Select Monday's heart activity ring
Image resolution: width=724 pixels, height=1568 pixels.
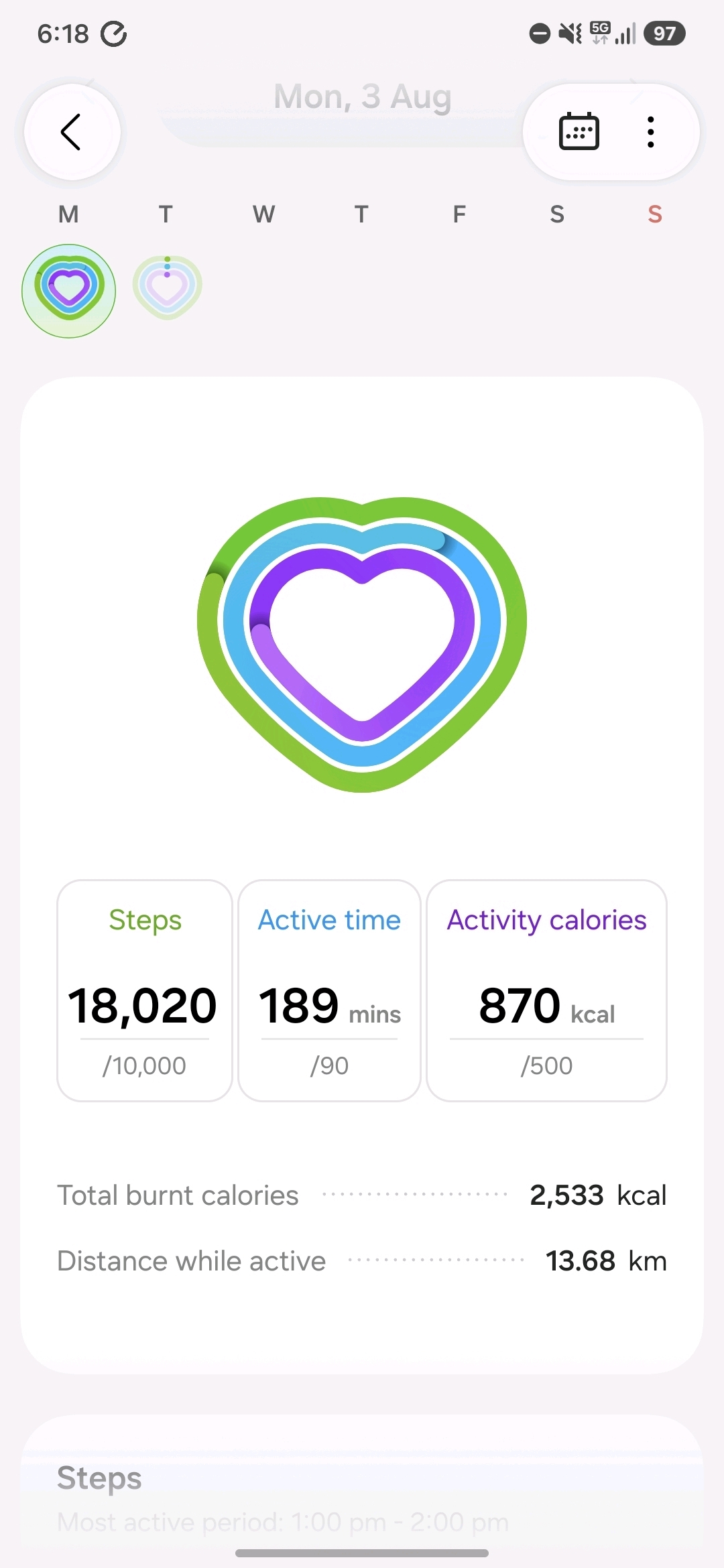tap(68, 291)
